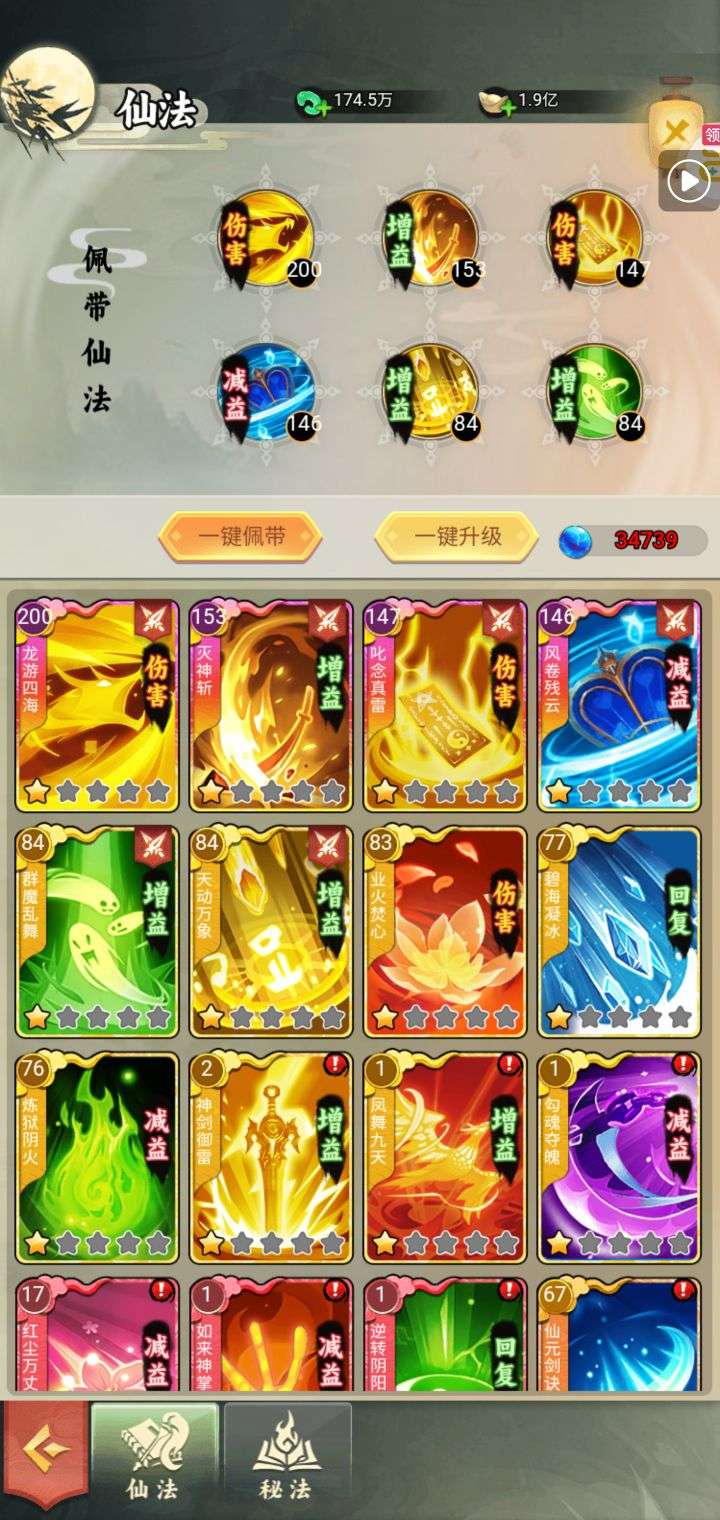Select the 叱念真雷 skill card
720x1520 pixels.
[445, 705]
